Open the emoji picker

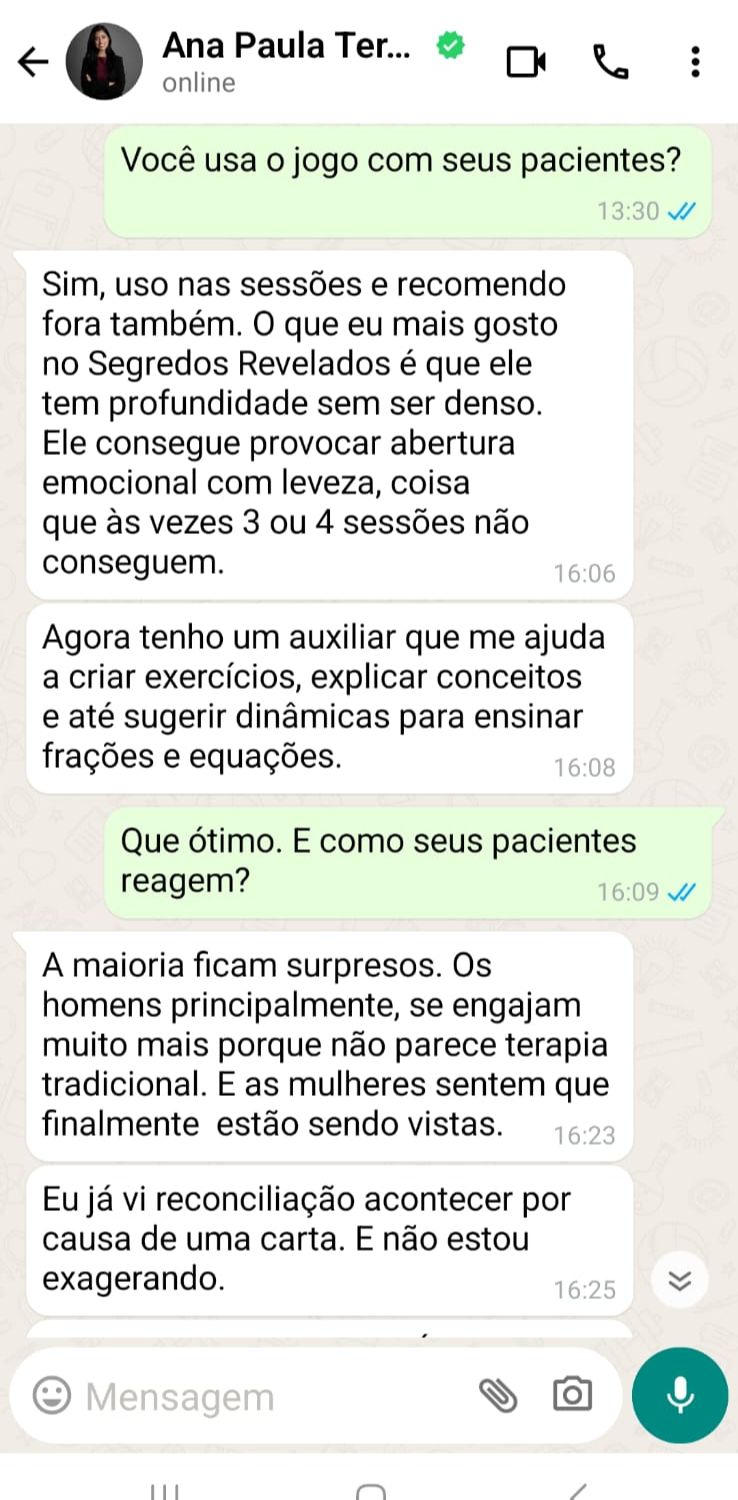(x=52, y=1395)
